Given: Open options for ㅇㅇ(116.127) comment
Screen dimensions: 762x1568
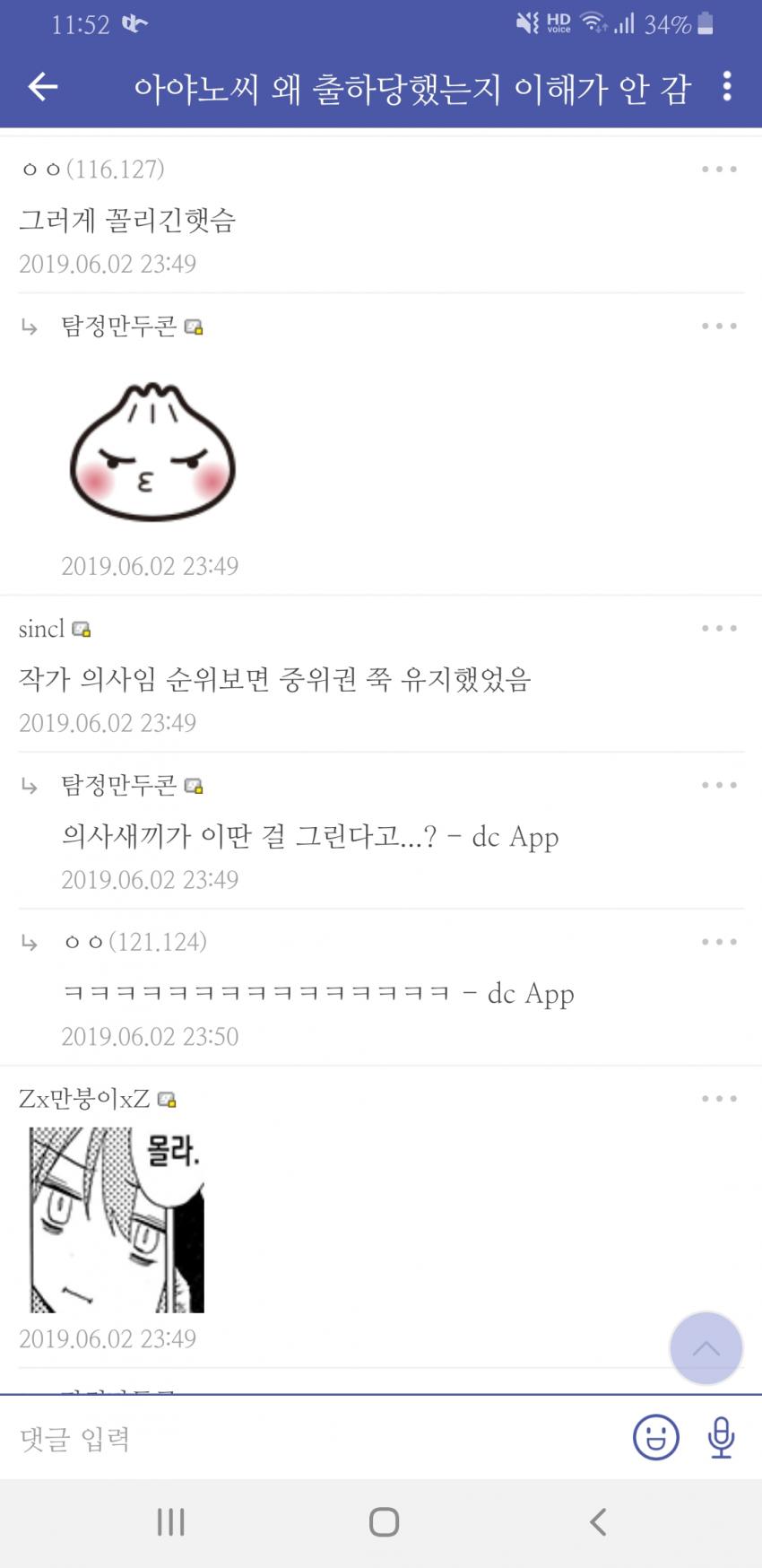Looking at the screenshot, I should (719, 169).
